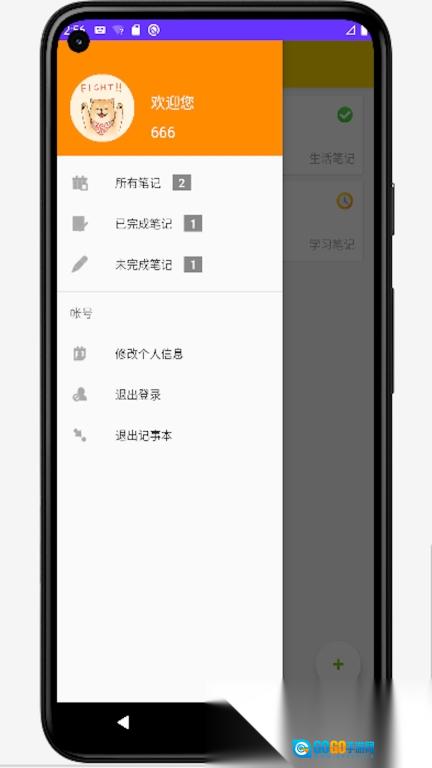Viewport: 432px width, 768px height.
Task: Show 未完成笔记 list
Action: 169,265
